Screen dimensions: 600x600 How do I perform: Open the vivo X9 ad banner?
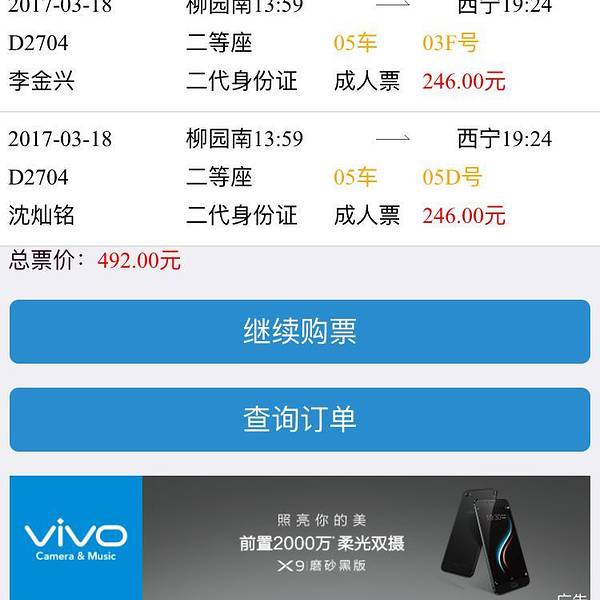click(x=300, y=540)
